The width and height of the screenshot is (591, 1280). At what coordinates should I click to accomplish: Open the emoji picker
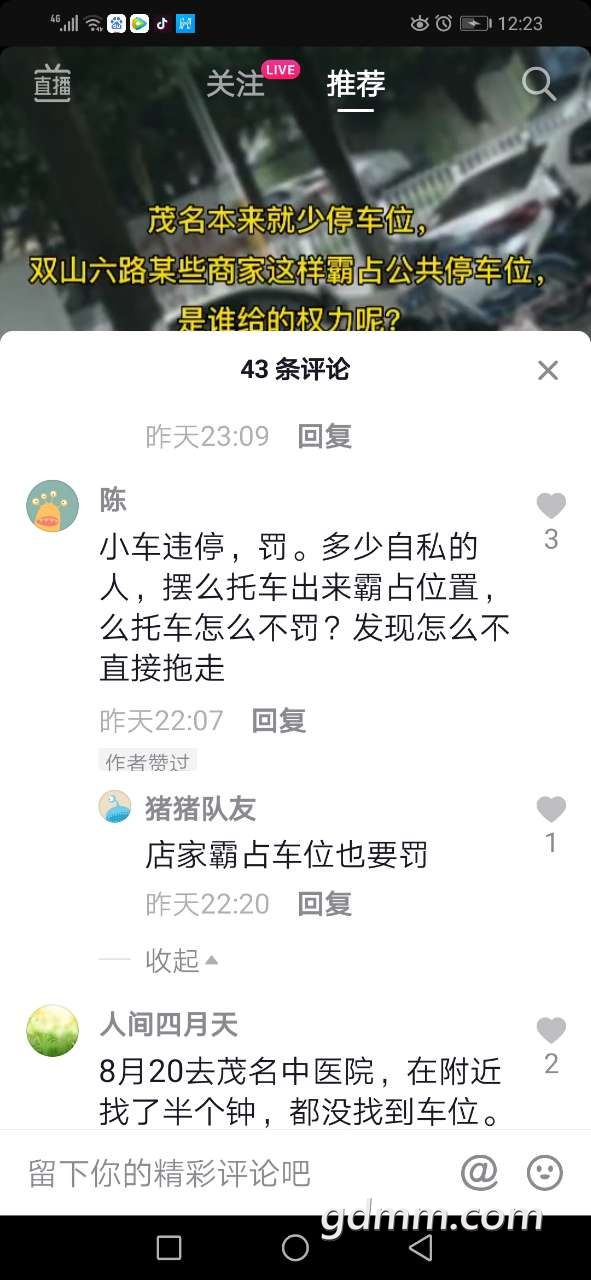545,1172
